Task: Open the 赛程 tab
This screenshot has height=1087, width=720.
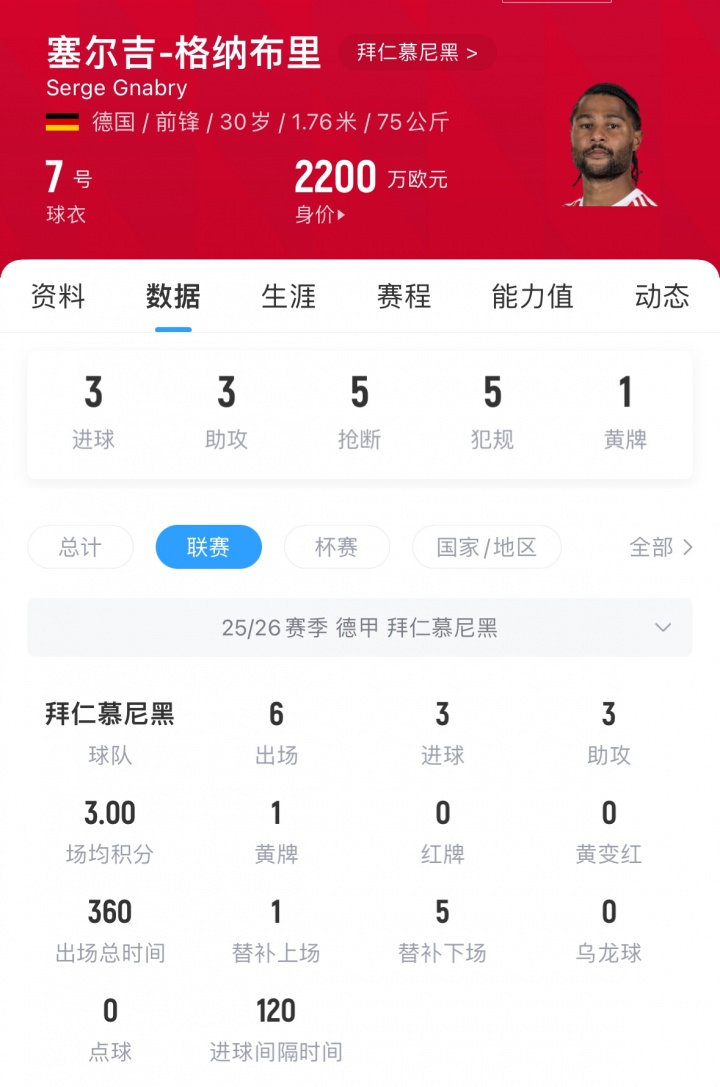Action: point(404,296)
